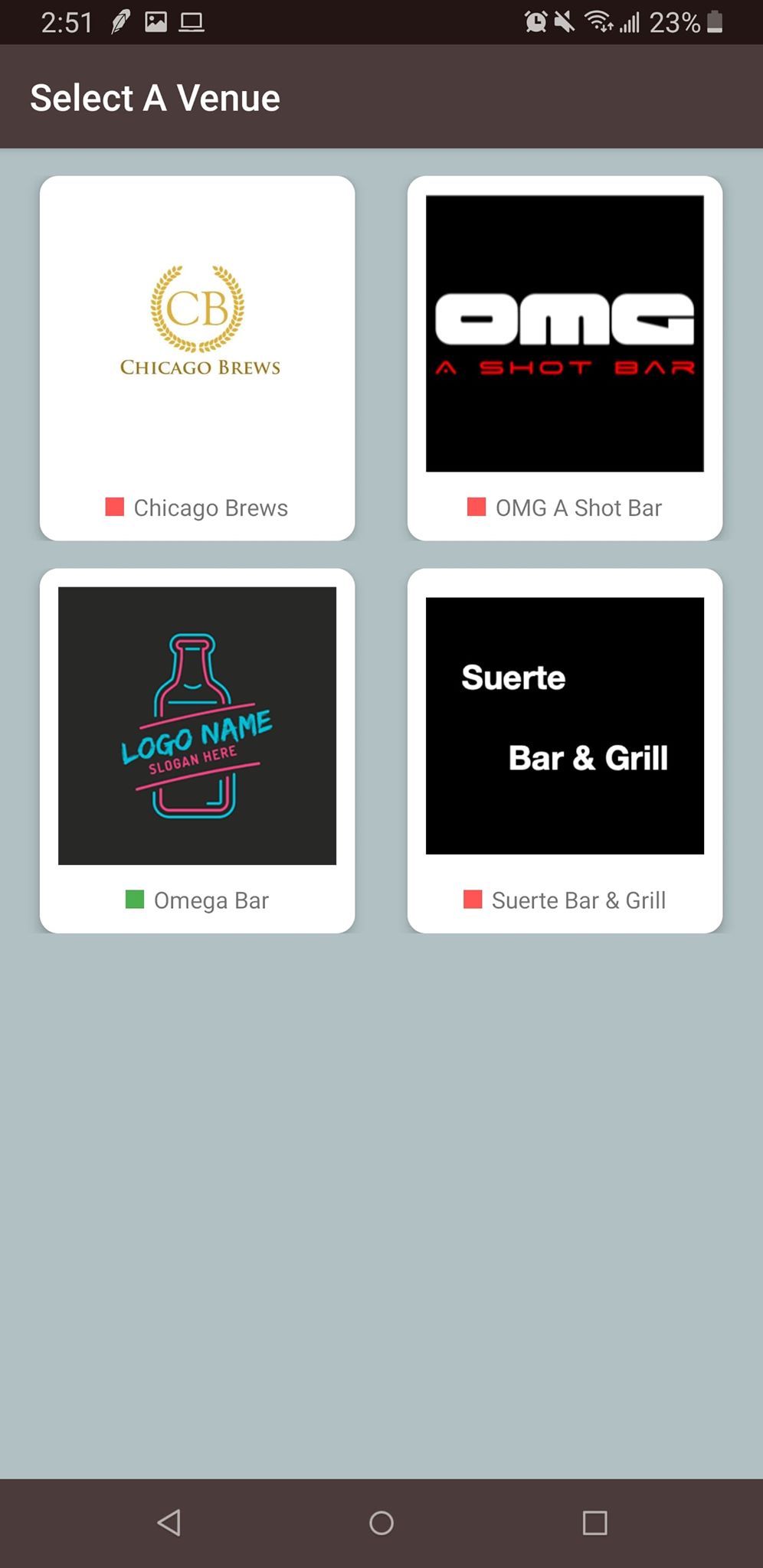
Task: Choose the Omega Bar venue card
Action: pyautogui.click(x=197, y=750)
